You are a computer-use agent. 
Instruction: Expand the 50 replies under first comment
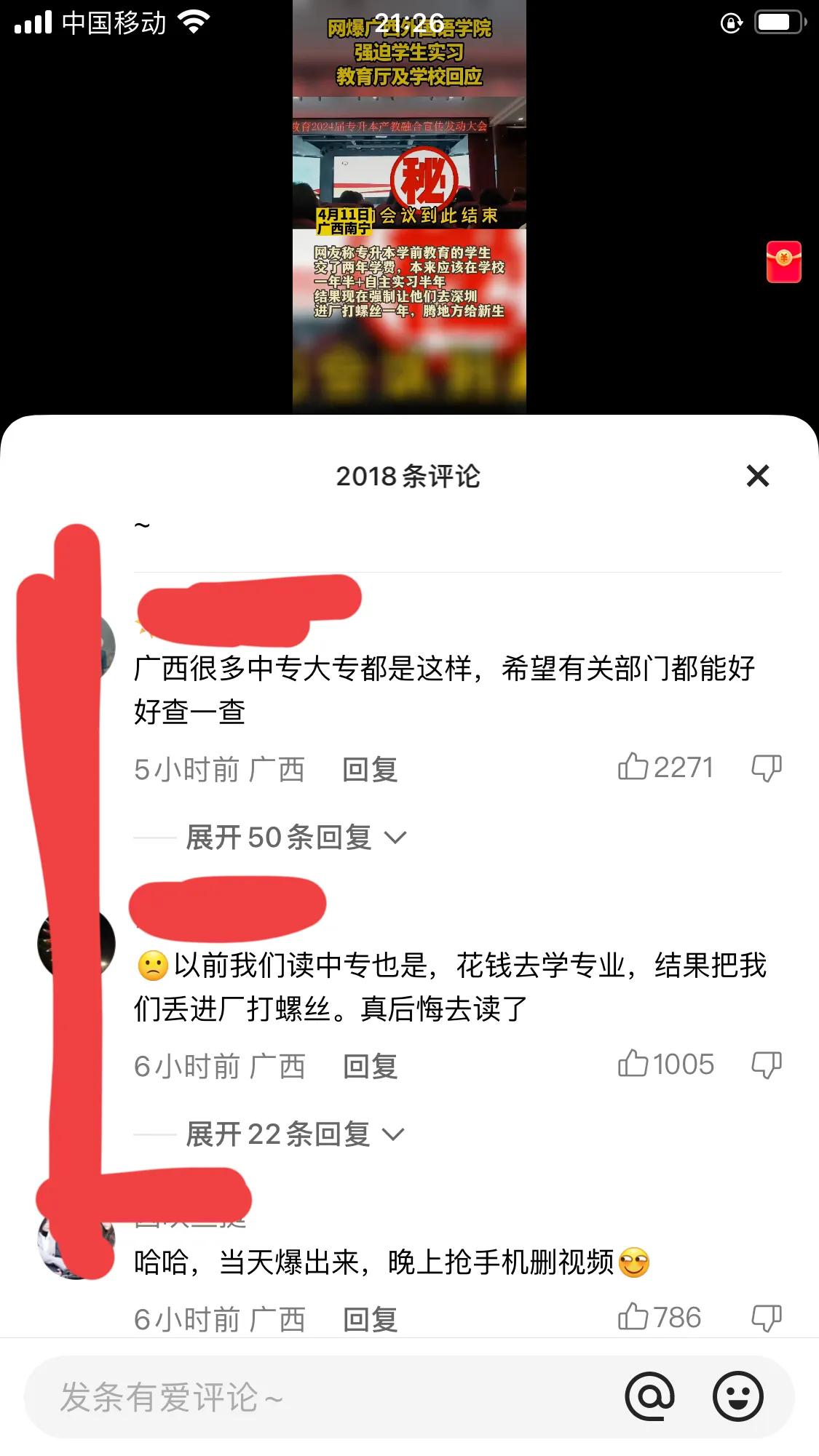coord(279,838)
